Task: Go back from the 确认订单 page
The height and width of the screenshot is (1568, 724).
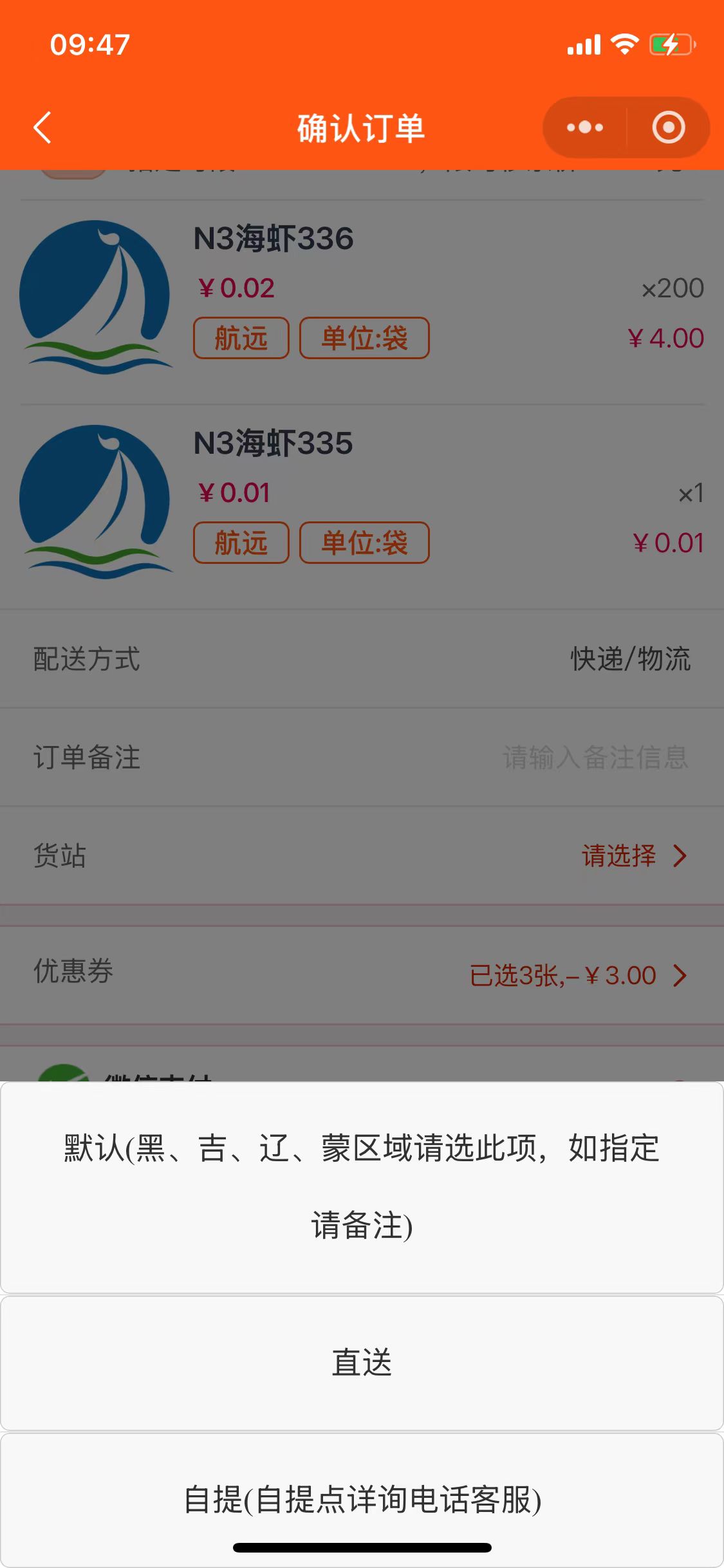Action: pyautogui.click(x=42, y=127)
